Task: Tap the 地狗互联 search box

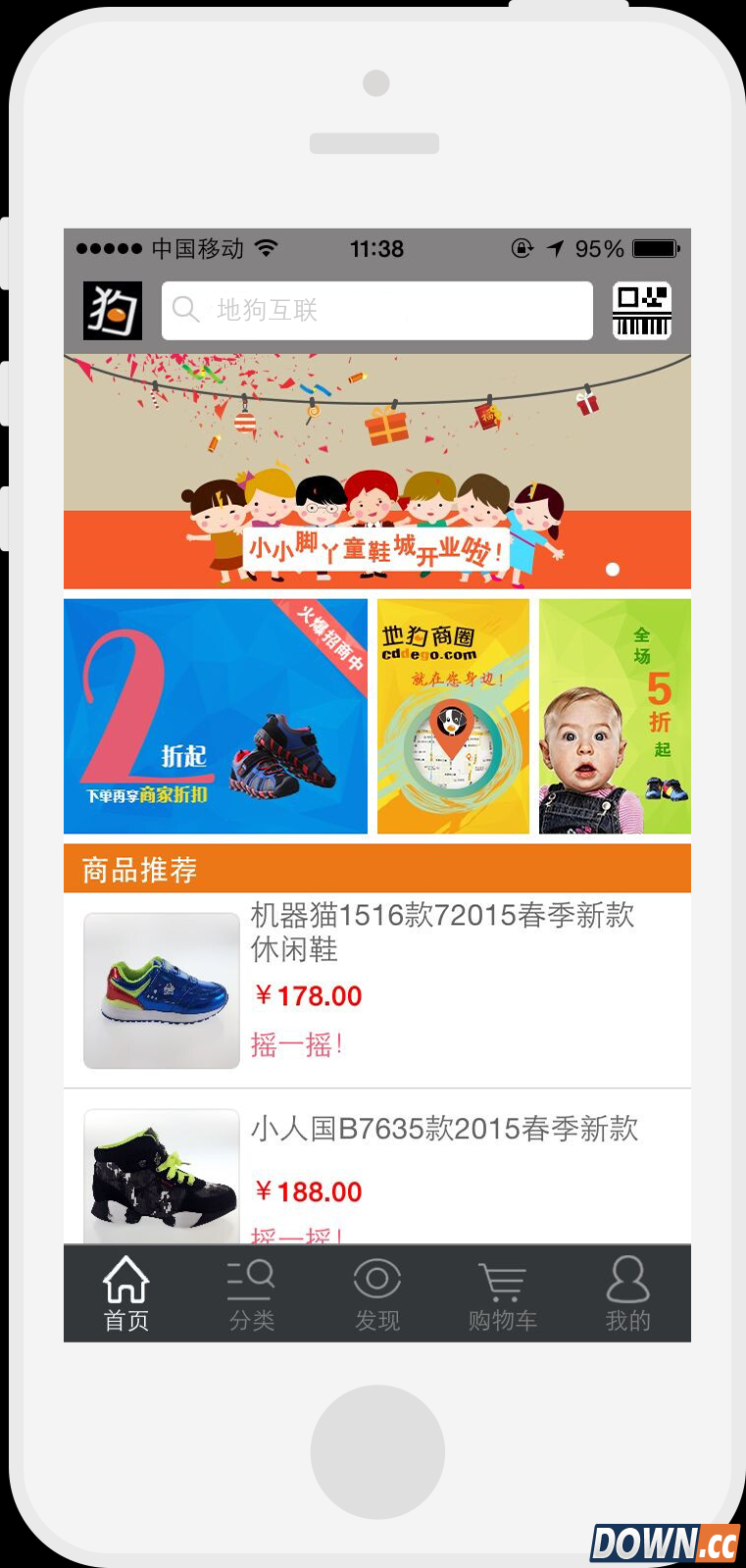Action: (x=377, y=311)
